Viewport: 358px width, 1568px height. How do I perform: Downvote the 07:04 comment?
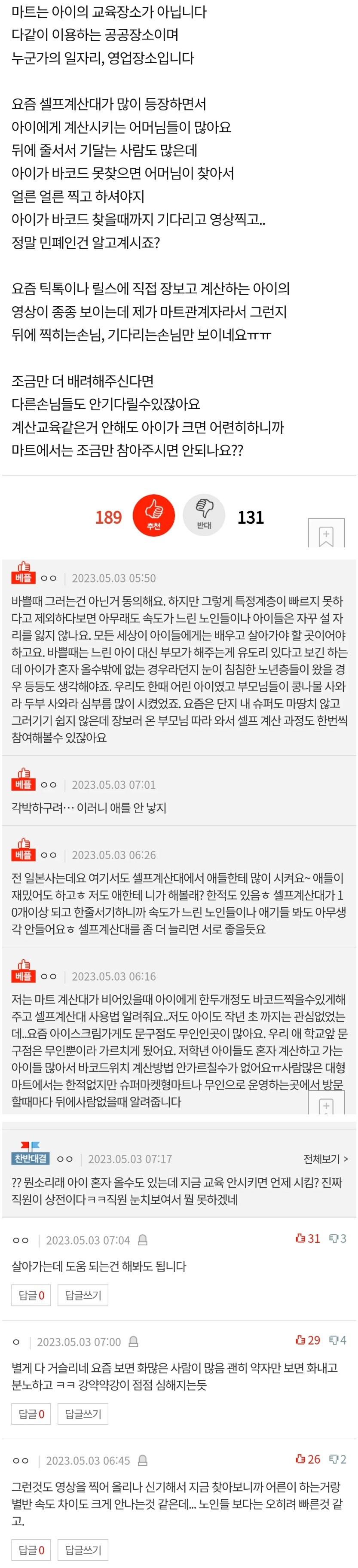pyautogui.click(x=338, y=1239)
